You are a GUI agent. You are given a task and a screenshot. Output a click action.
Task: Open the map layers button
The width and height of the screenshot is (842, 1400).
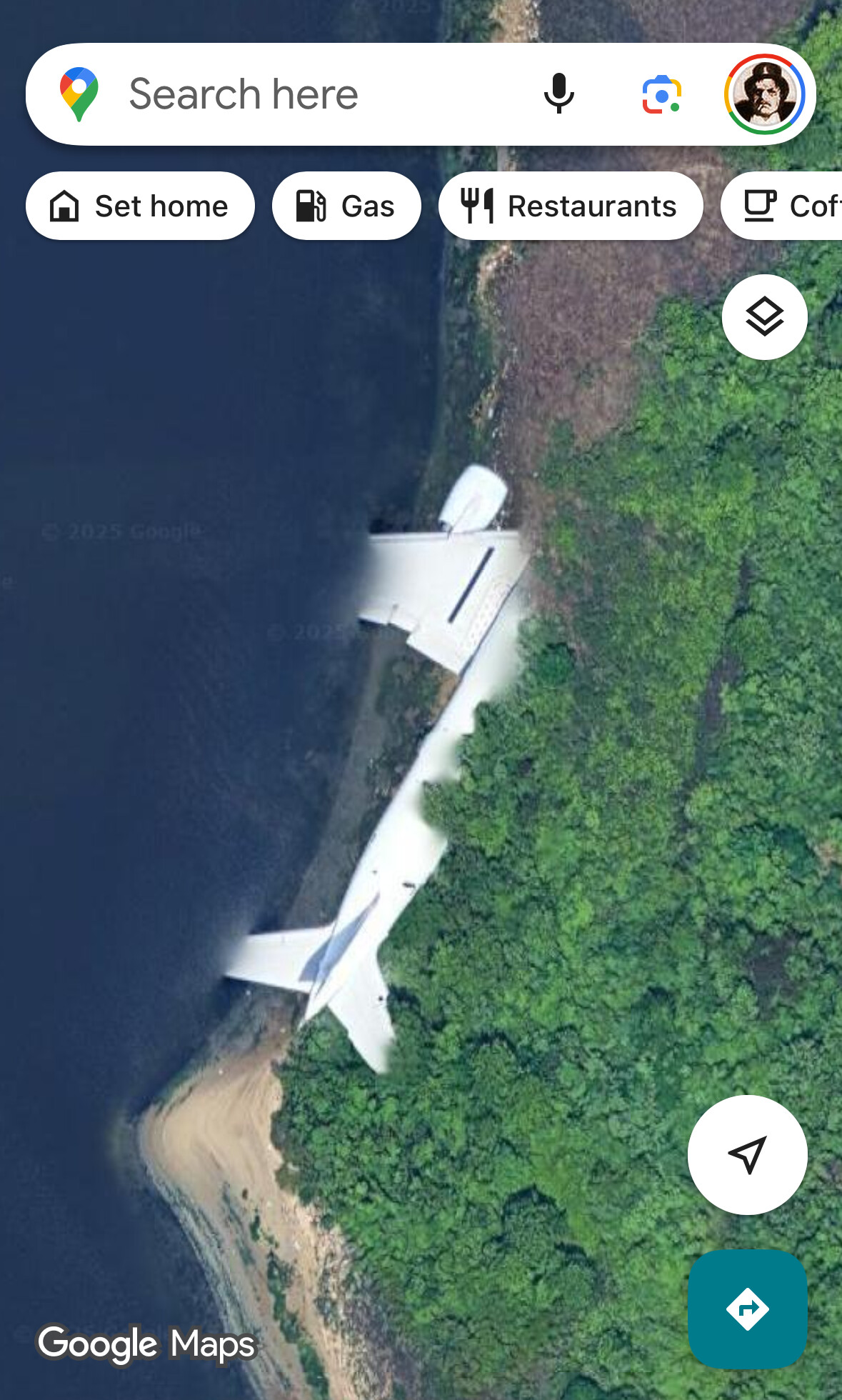[764, 316]
